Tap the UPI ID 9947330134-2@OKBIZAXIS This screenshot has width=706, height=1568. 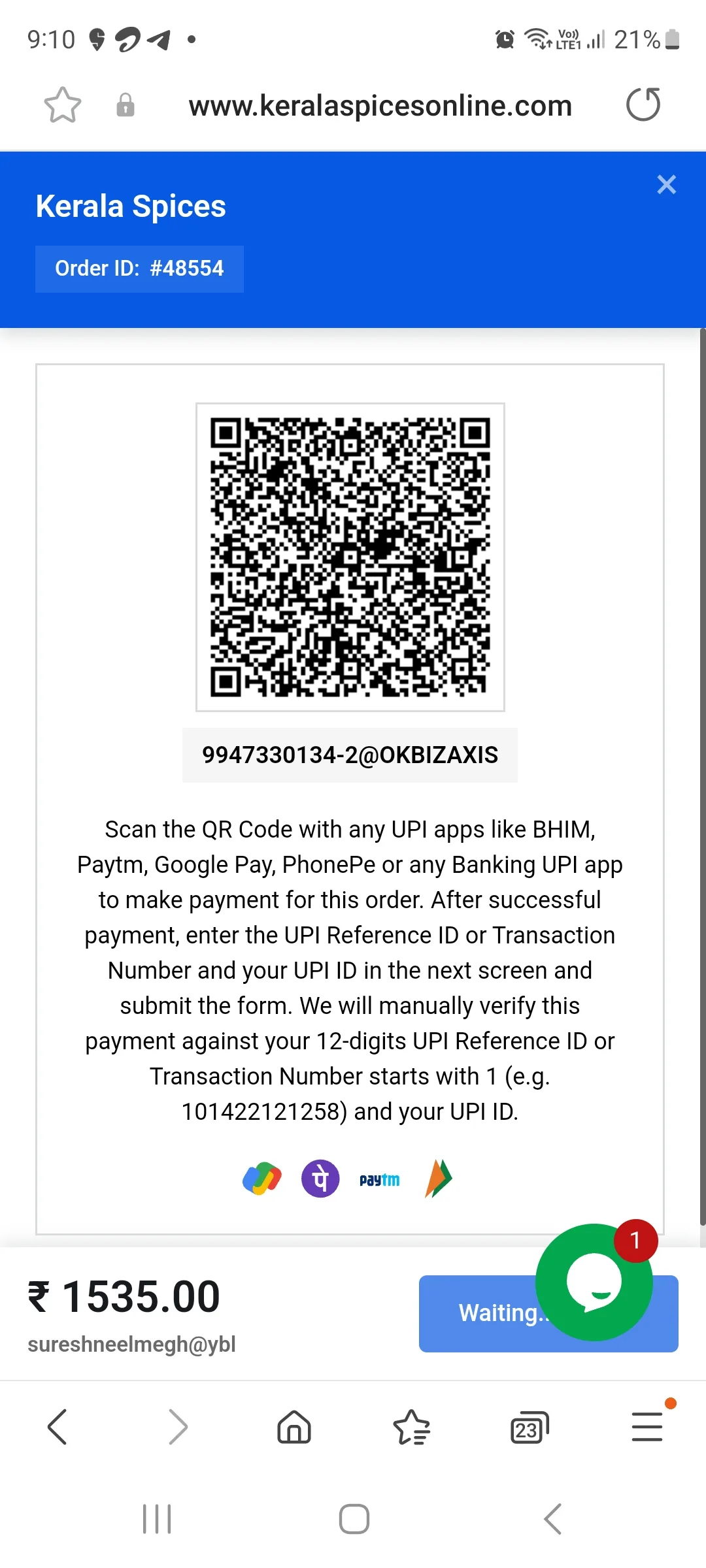coord(350,755)
